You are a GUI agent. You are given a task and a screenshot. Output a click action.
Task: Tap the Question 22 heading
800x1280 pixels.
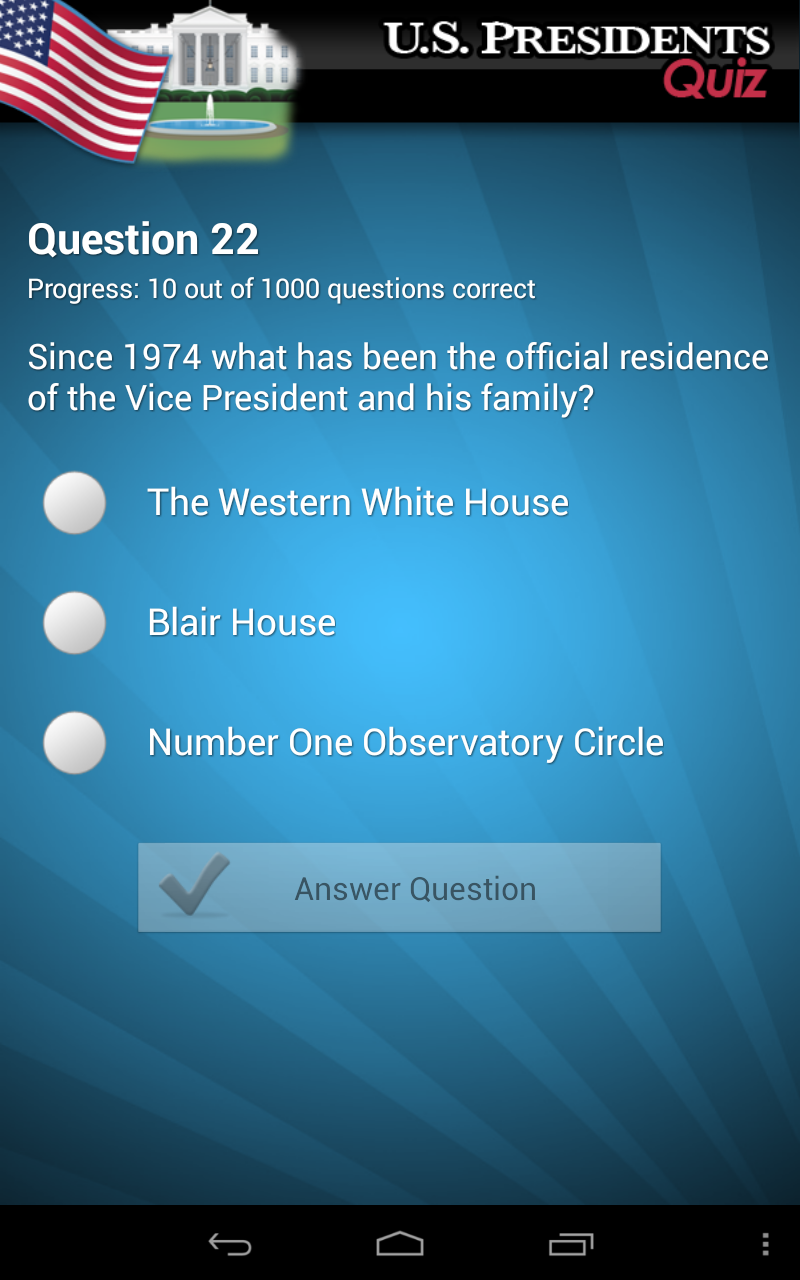(143, 240)
